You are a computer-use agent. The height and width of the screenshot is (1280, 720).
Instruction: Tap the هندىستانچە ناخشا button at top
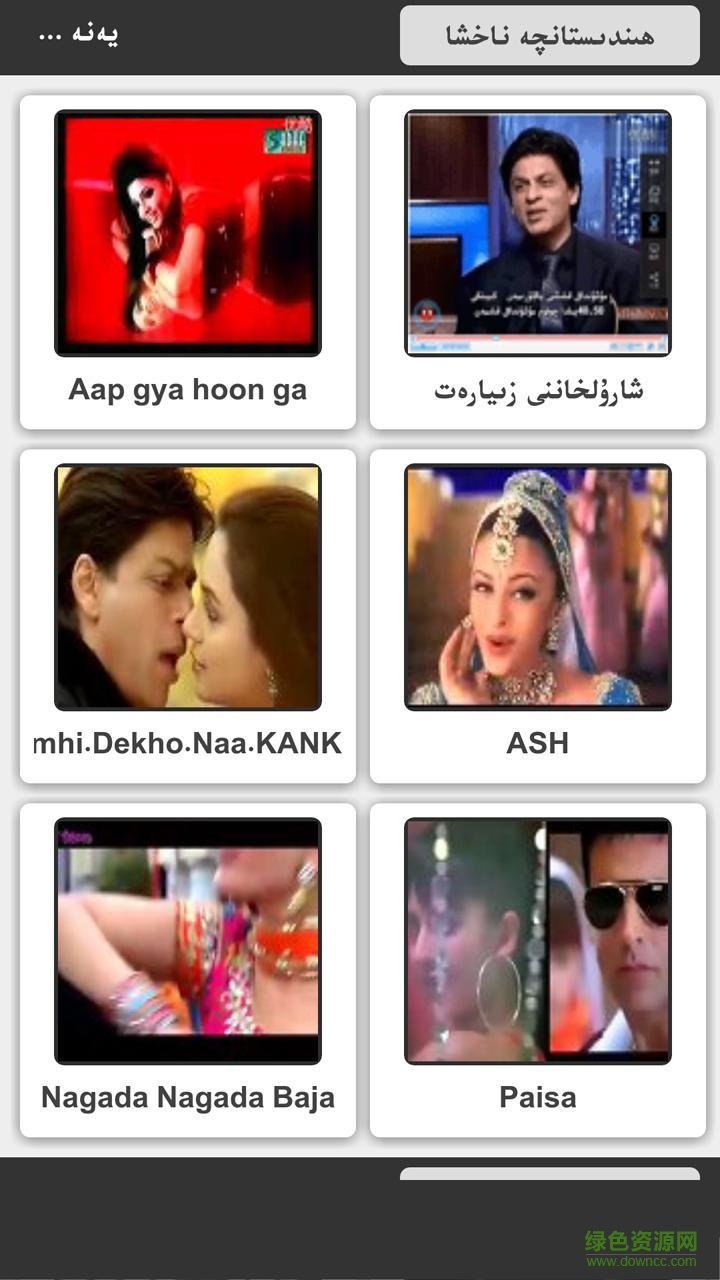549,36
